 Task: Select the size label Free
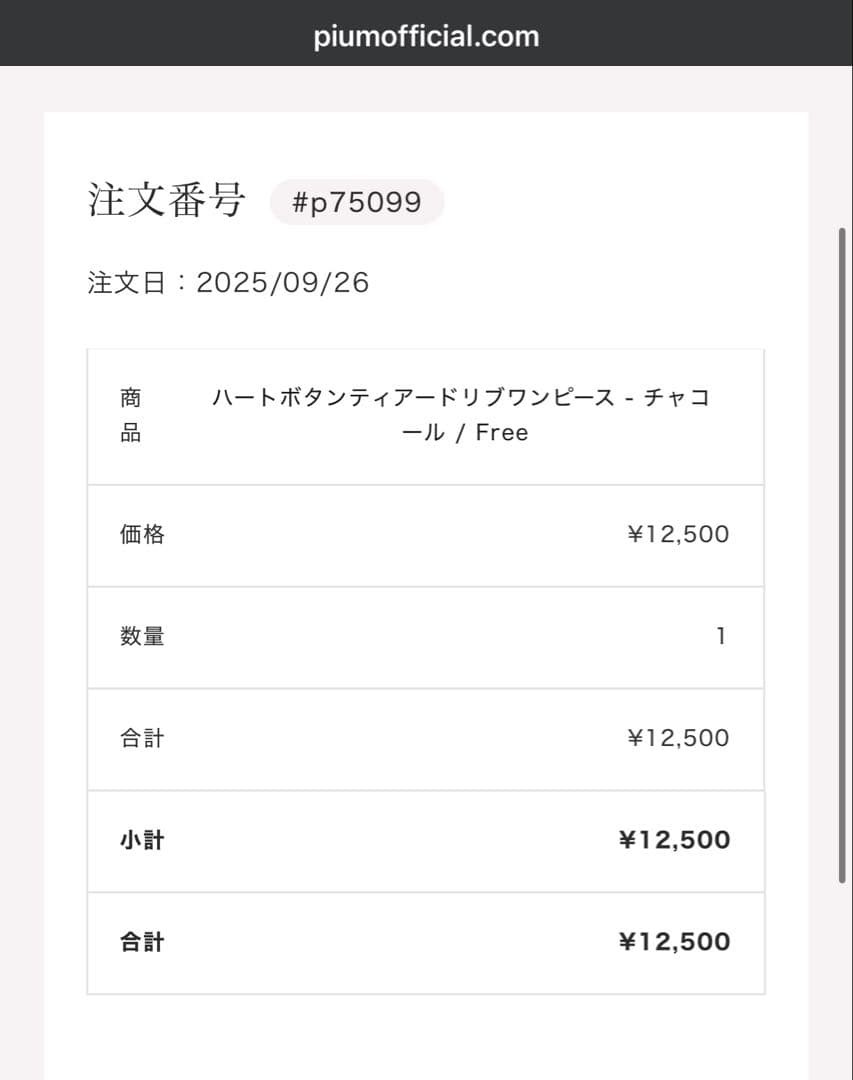click(x=502, y=432)
